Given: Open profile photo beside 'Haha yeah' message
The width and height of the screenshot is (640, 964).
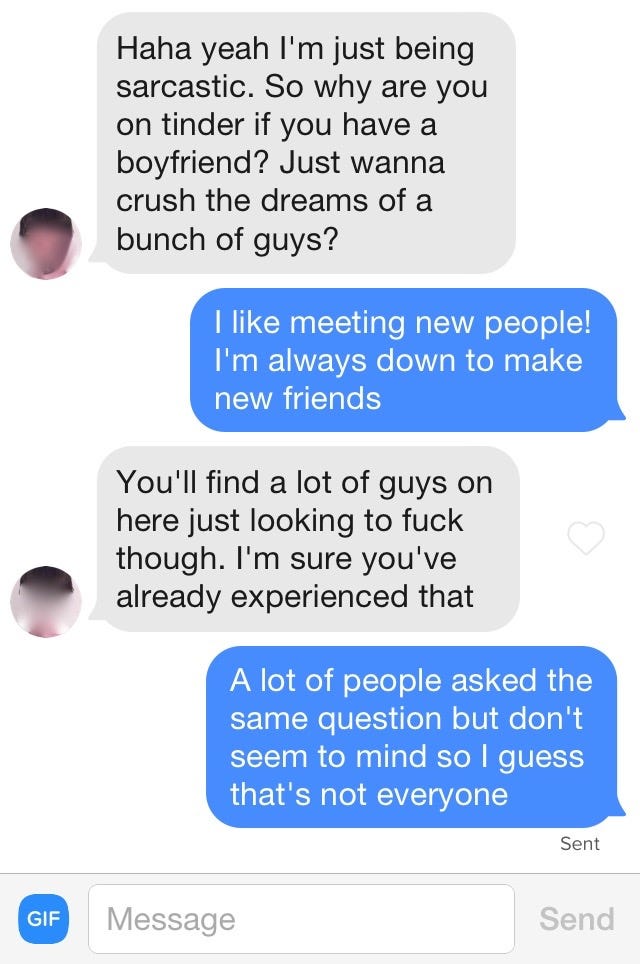Looking at the screenshot, I should [x=44, y=243].
